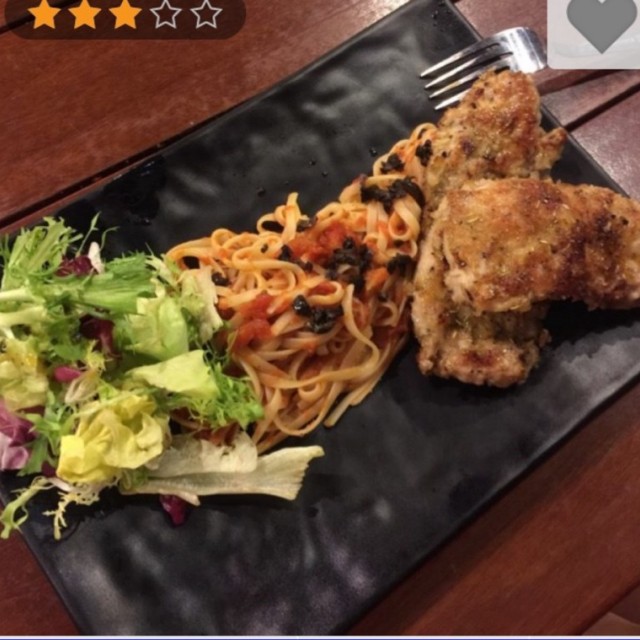Image resolution: width=640 pixels, height=640 pixels.
Task: Favorite this dish with the heart icon
Action: click(x=601, y=25)
